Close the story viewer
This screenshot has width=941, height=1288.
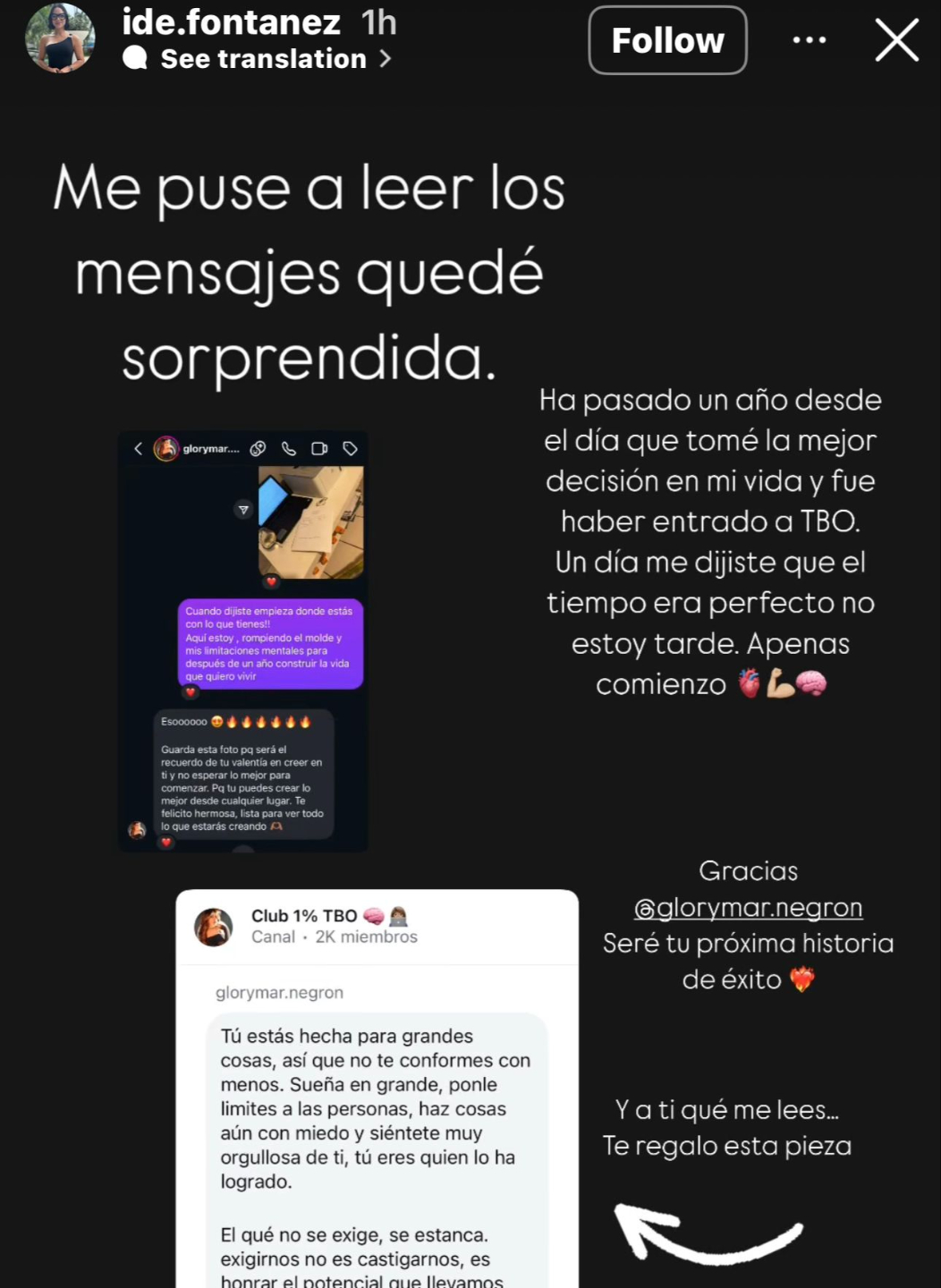896,40
